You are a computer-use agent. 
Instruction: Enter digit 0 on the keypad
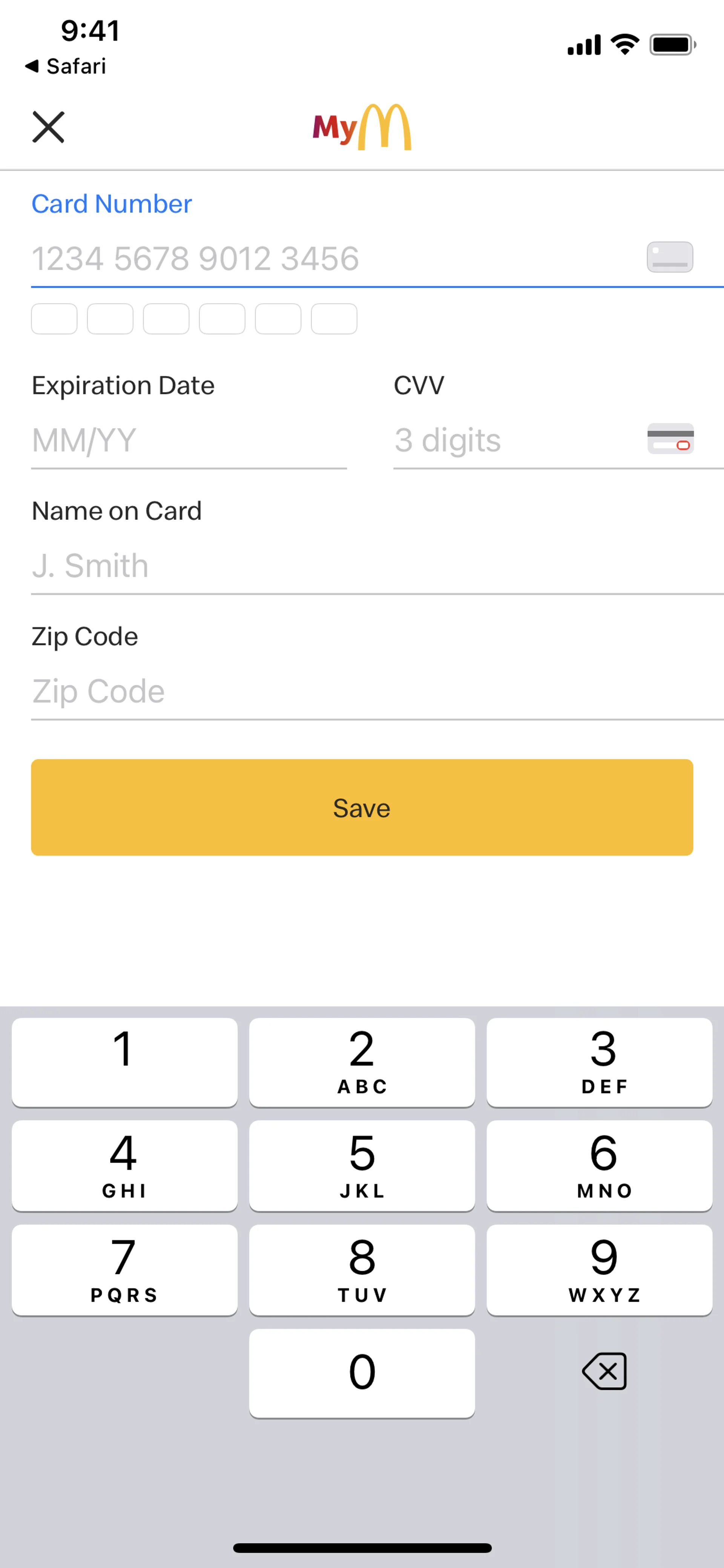362,1373
